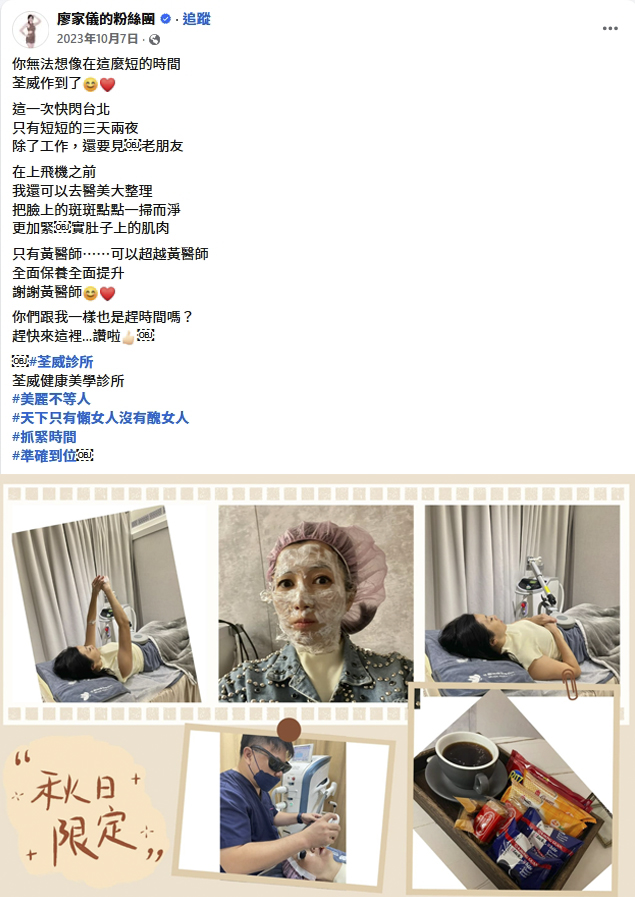Open the 廖家儀的粉絲團 page name link
Viewport: 635px width, 897px height.
tap(105, 19)
